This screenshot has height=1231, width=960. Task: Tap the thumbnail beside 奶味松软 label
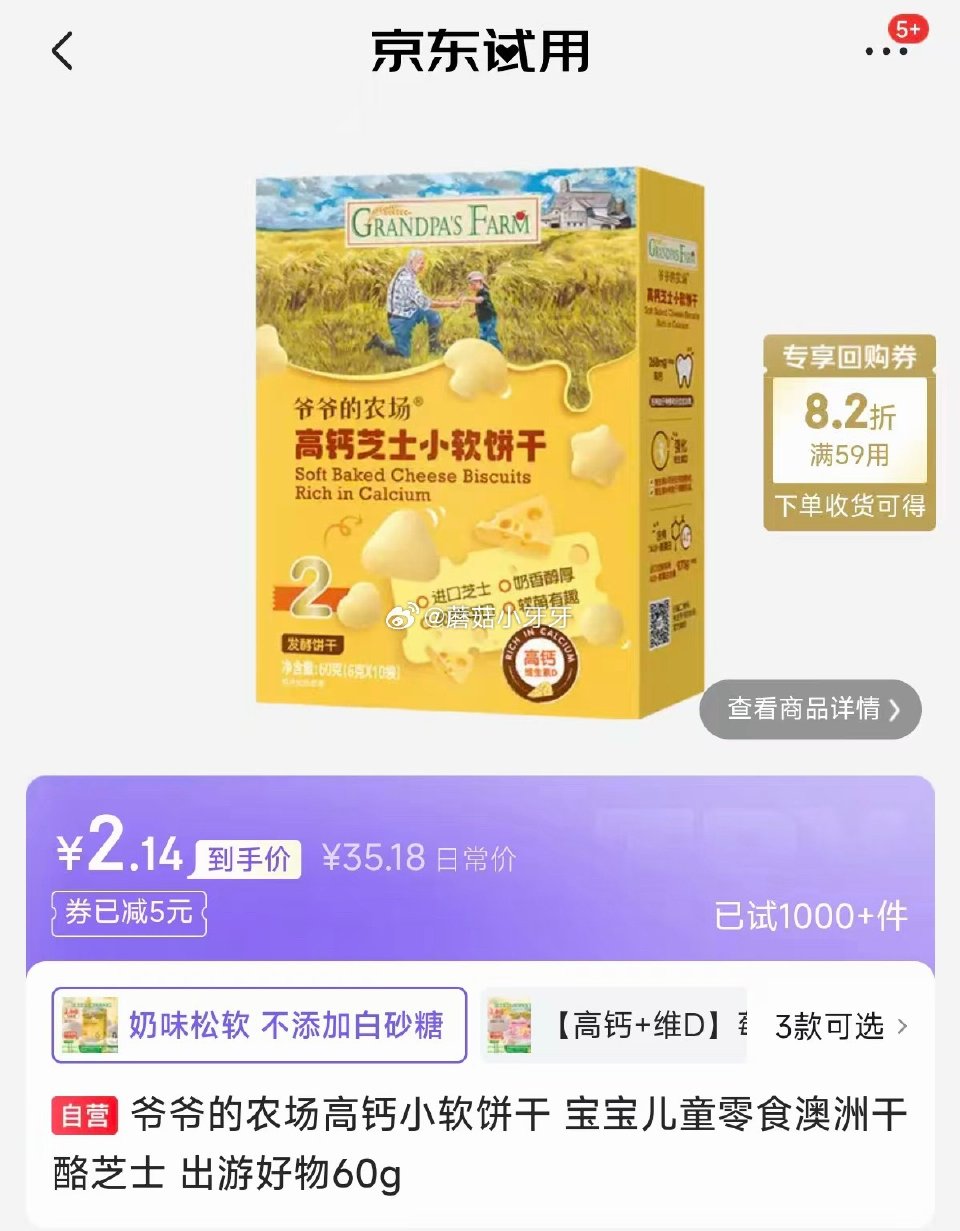pos(90,1026)
